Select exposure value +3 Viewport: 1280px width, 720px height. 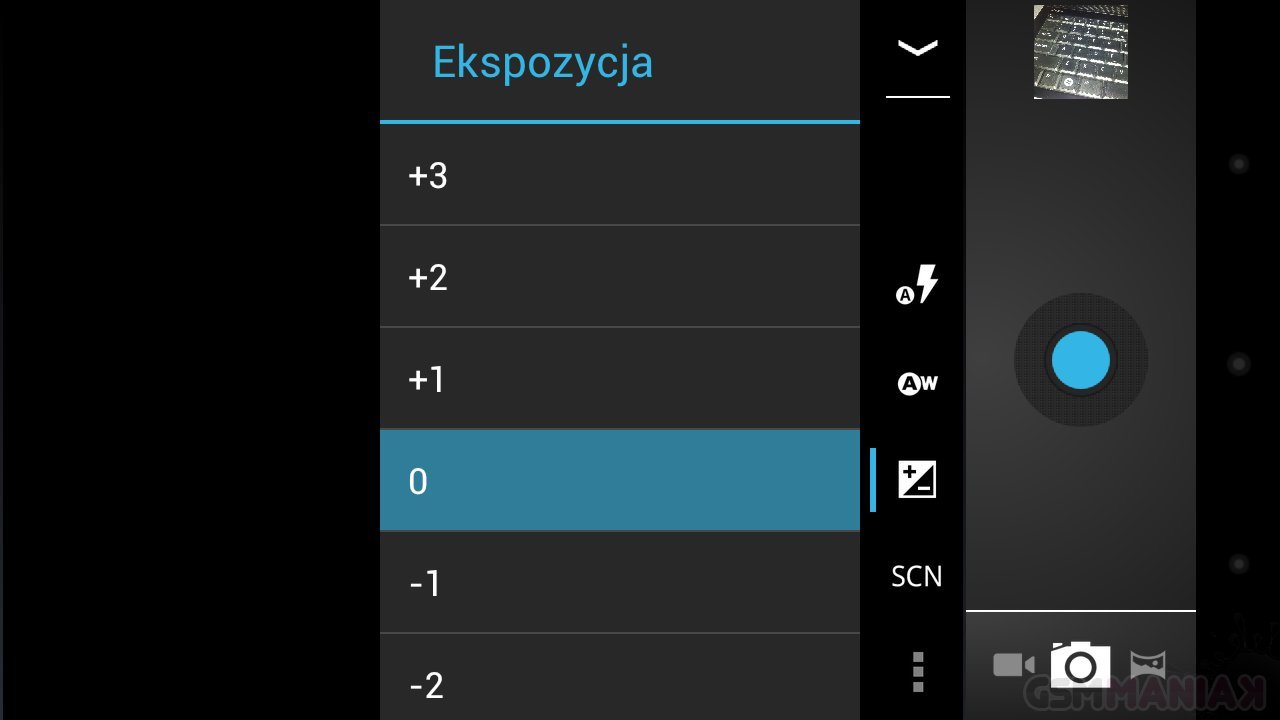(619, 176)
